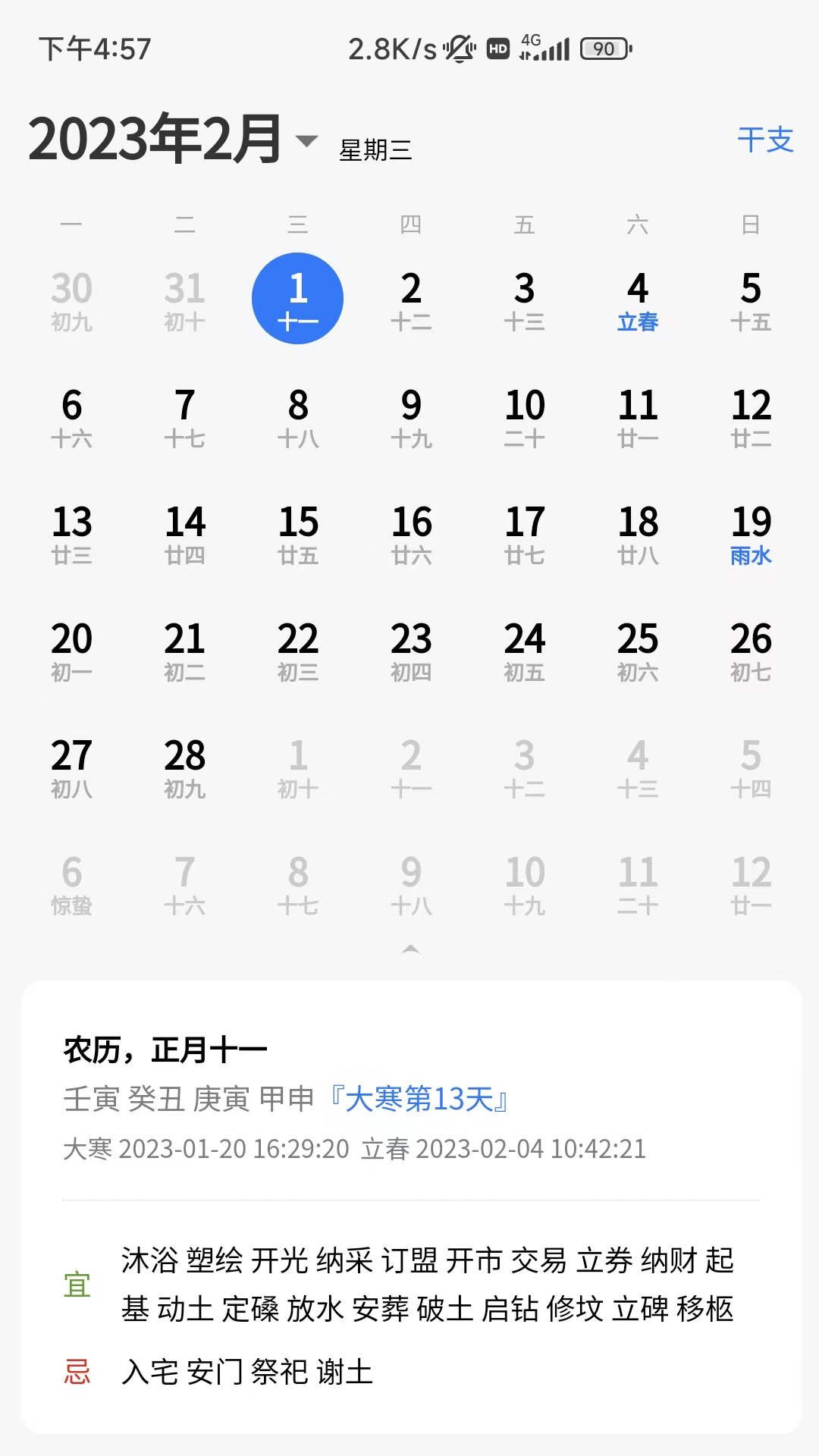Choose February 23 初四

click(x=411, y=651)
